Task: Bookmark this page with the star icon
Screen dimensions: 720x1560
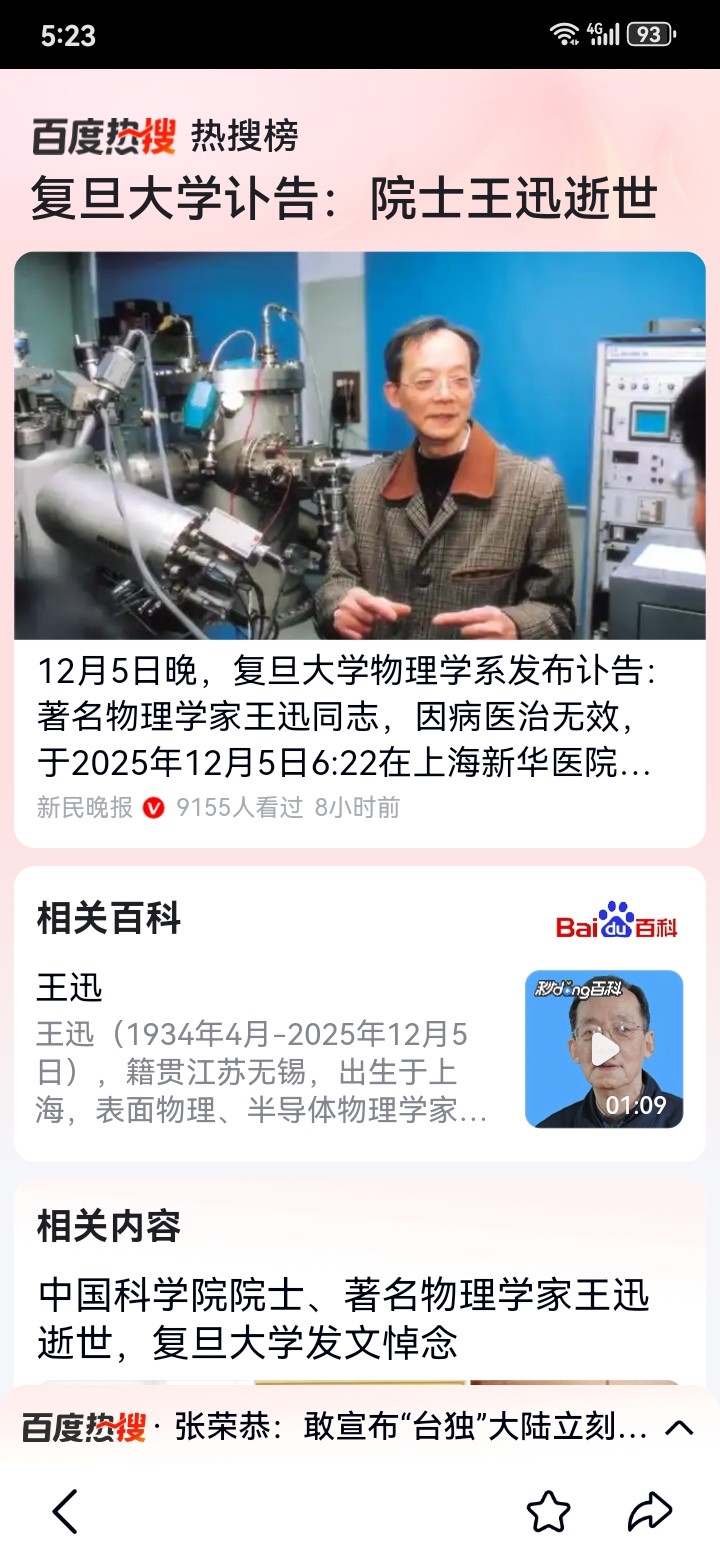Action: [x=548, y=1511]
